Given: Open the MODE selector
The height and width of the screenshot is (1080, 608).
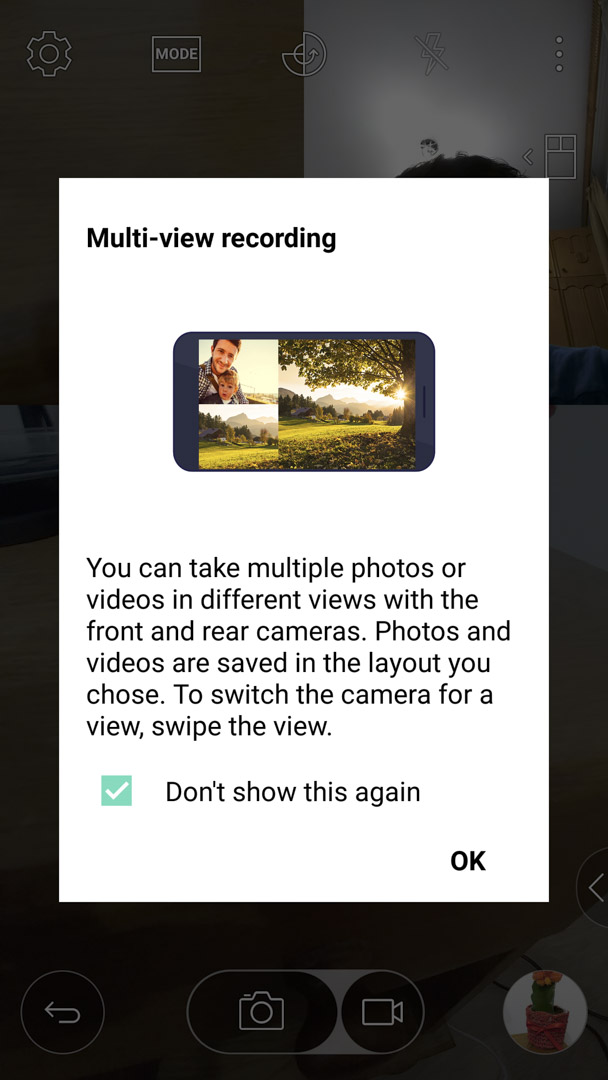Looking at the screenshot, I should click(176, 54).
